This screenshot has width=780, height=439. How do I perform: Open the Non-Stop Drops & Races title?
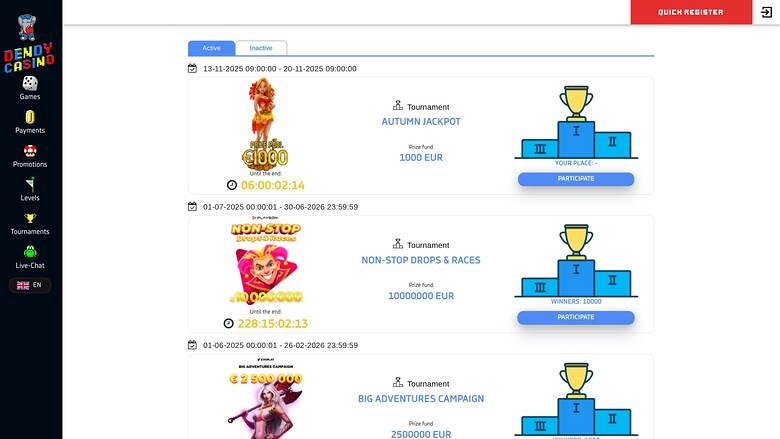click(421, 260)
